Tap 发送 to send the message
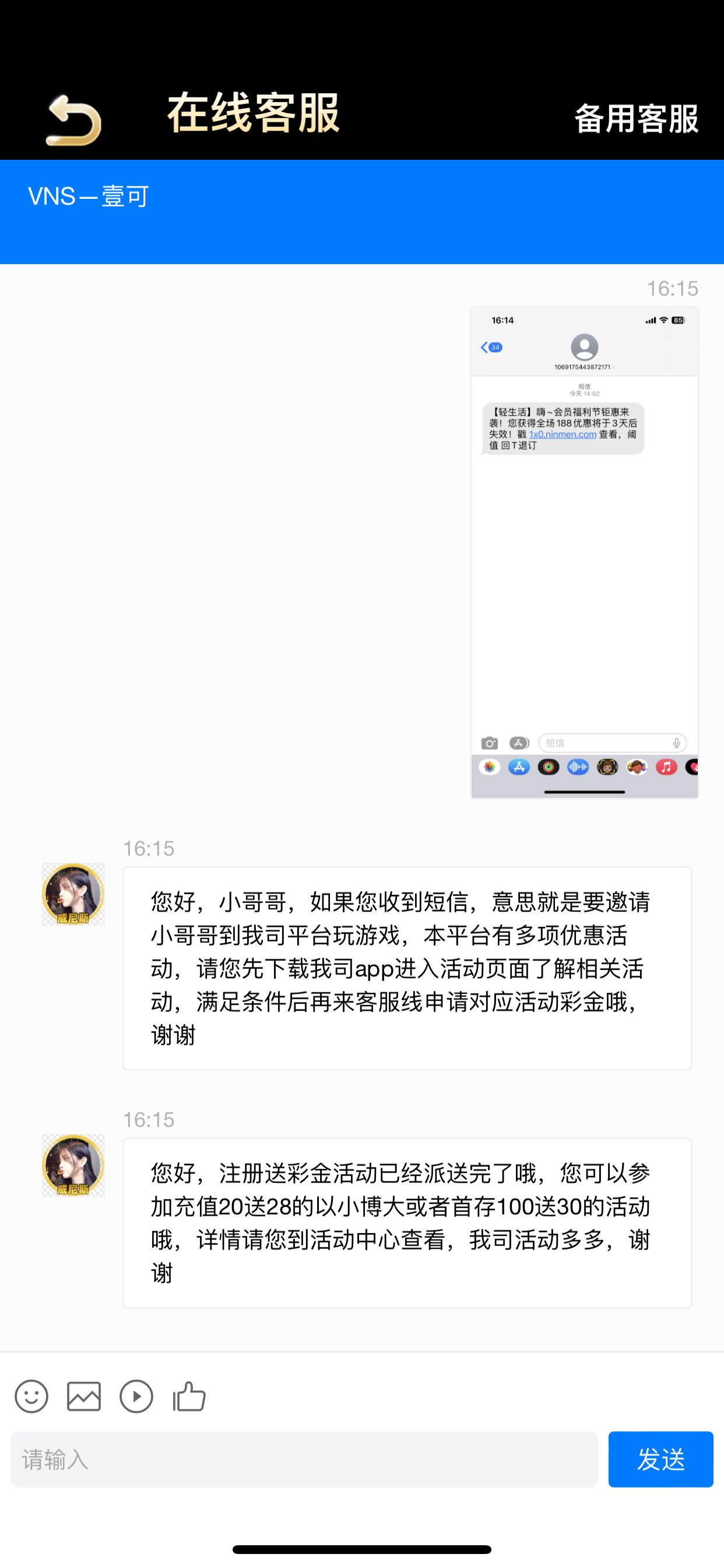The width and height of the screenshot is (724, 1568). click(x=660, y=1459)
